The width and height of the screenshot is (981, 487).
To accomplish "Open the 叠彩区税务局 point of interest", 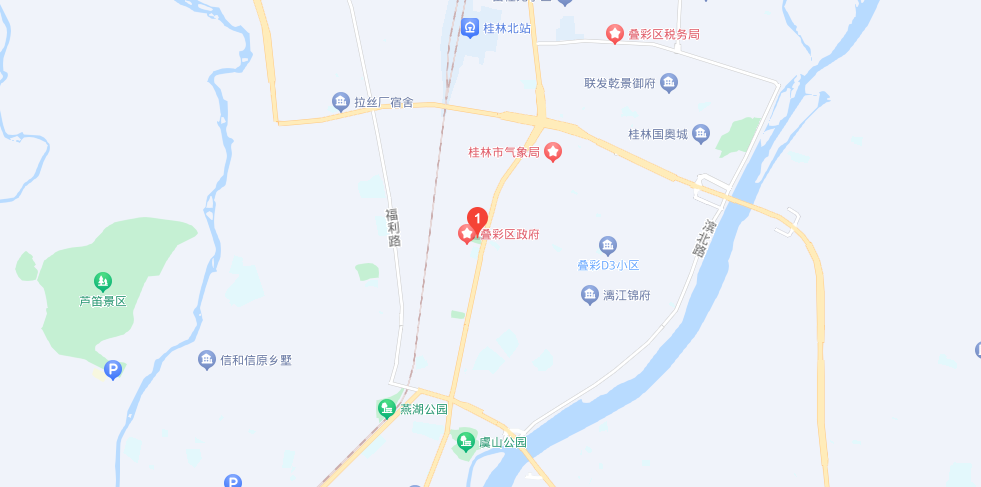I will (x=615, y=34).
